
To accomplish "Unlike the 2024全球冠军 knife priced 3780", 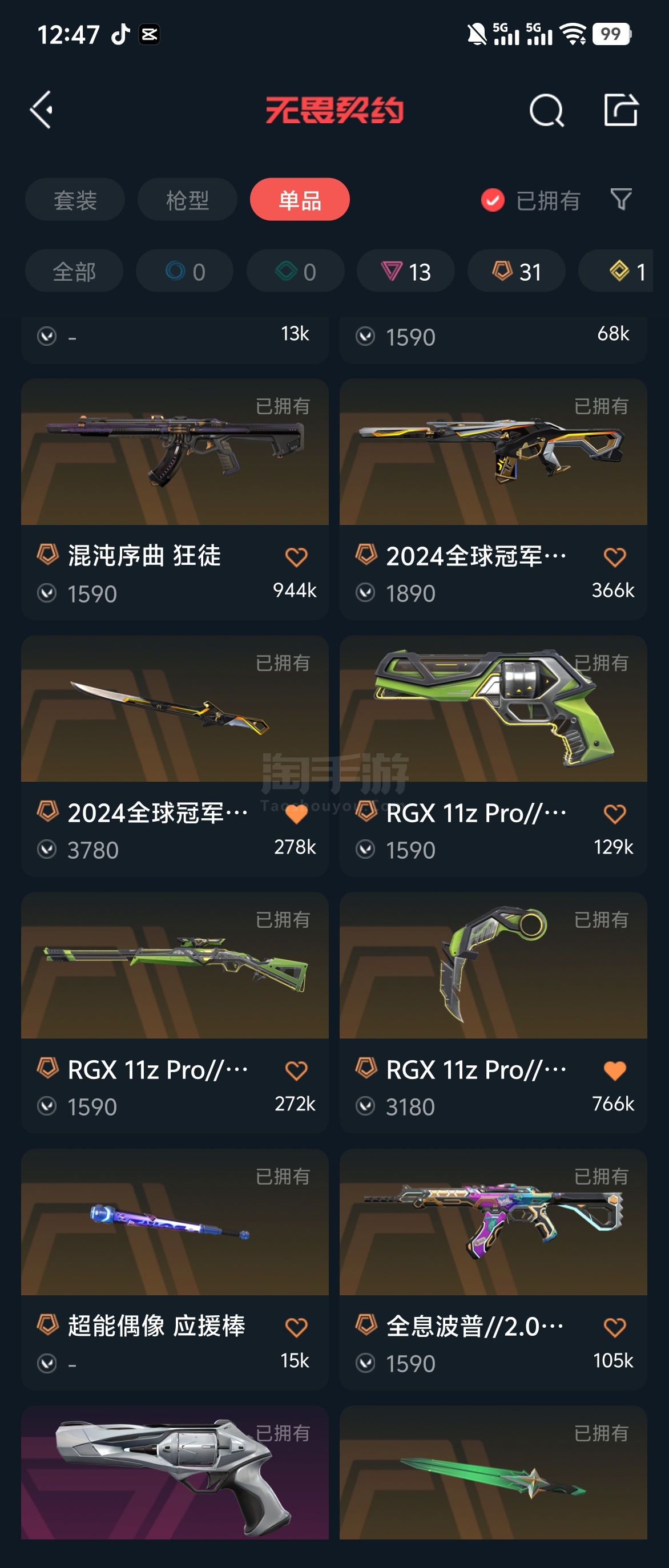I will (296, 814).
